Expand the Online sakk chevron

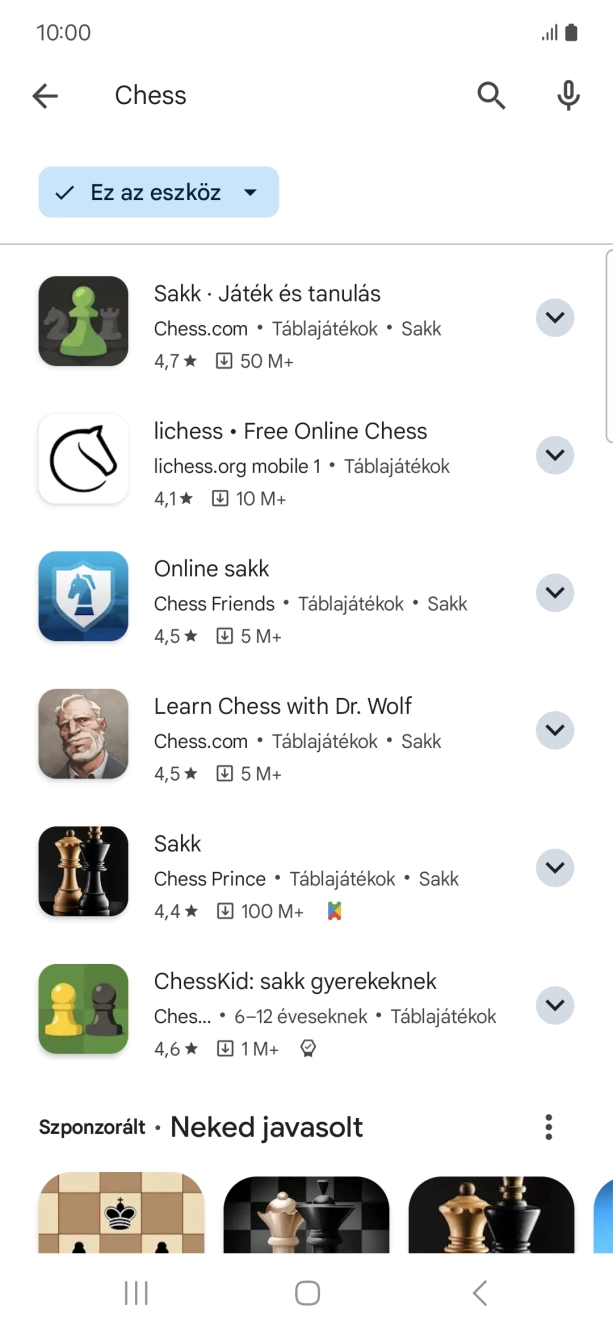tap(555, 593)
